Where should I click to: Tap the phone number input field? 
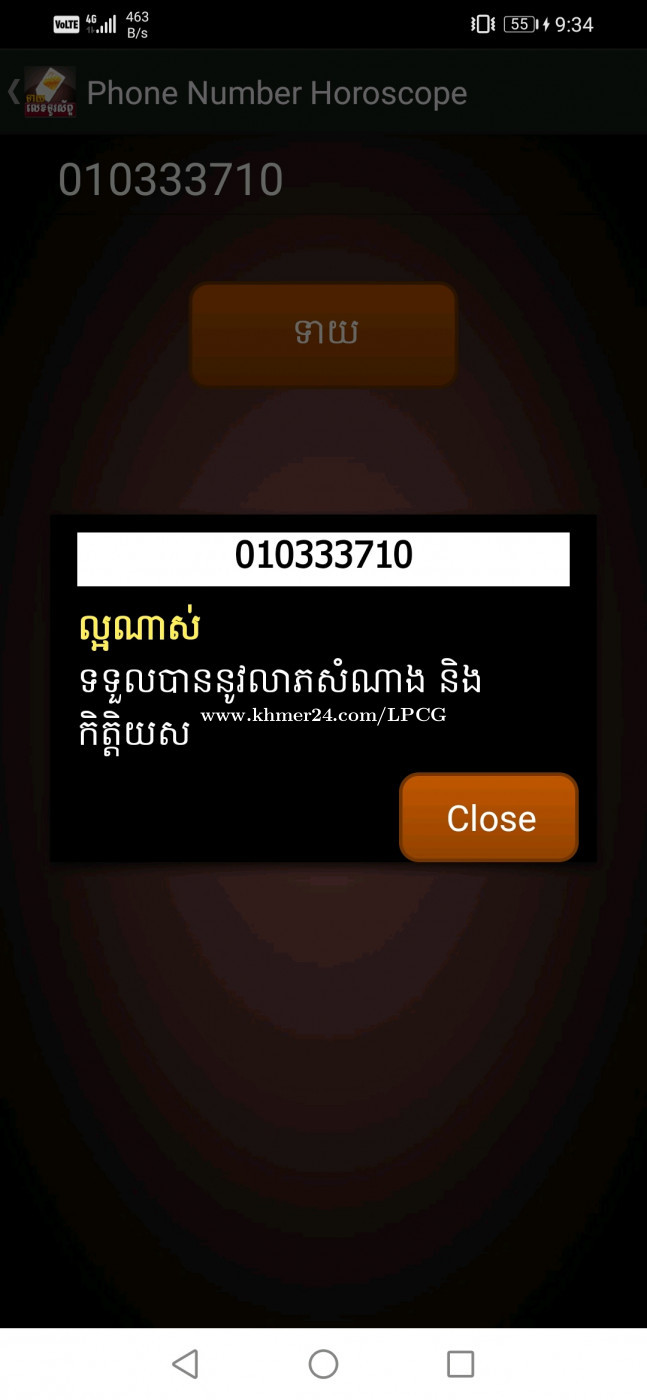tap(323, 180)
